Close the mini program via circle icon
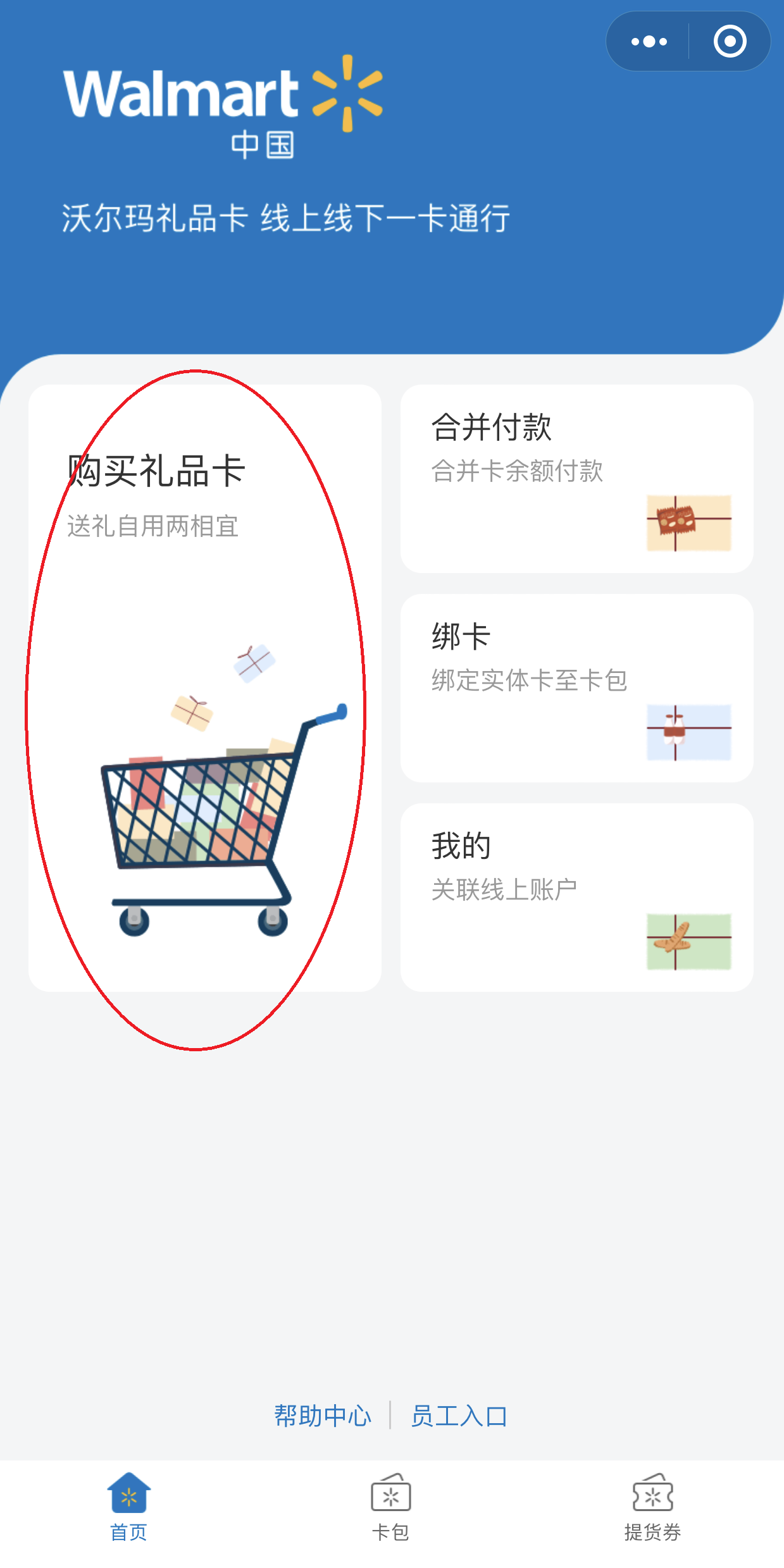784x1568 pixels. (730, 42)
